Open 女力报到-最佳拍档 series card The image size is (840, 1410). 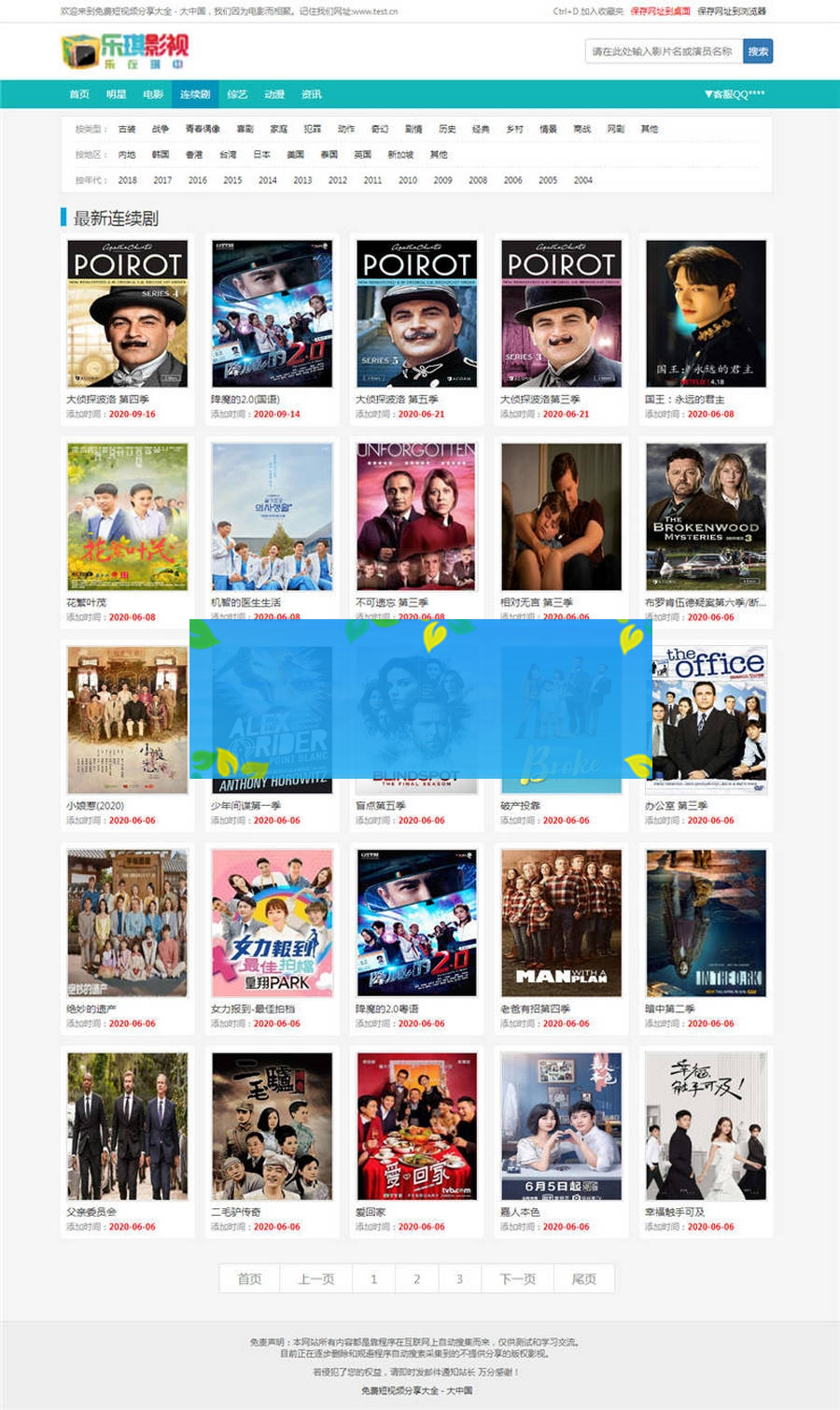coord(272,923)
